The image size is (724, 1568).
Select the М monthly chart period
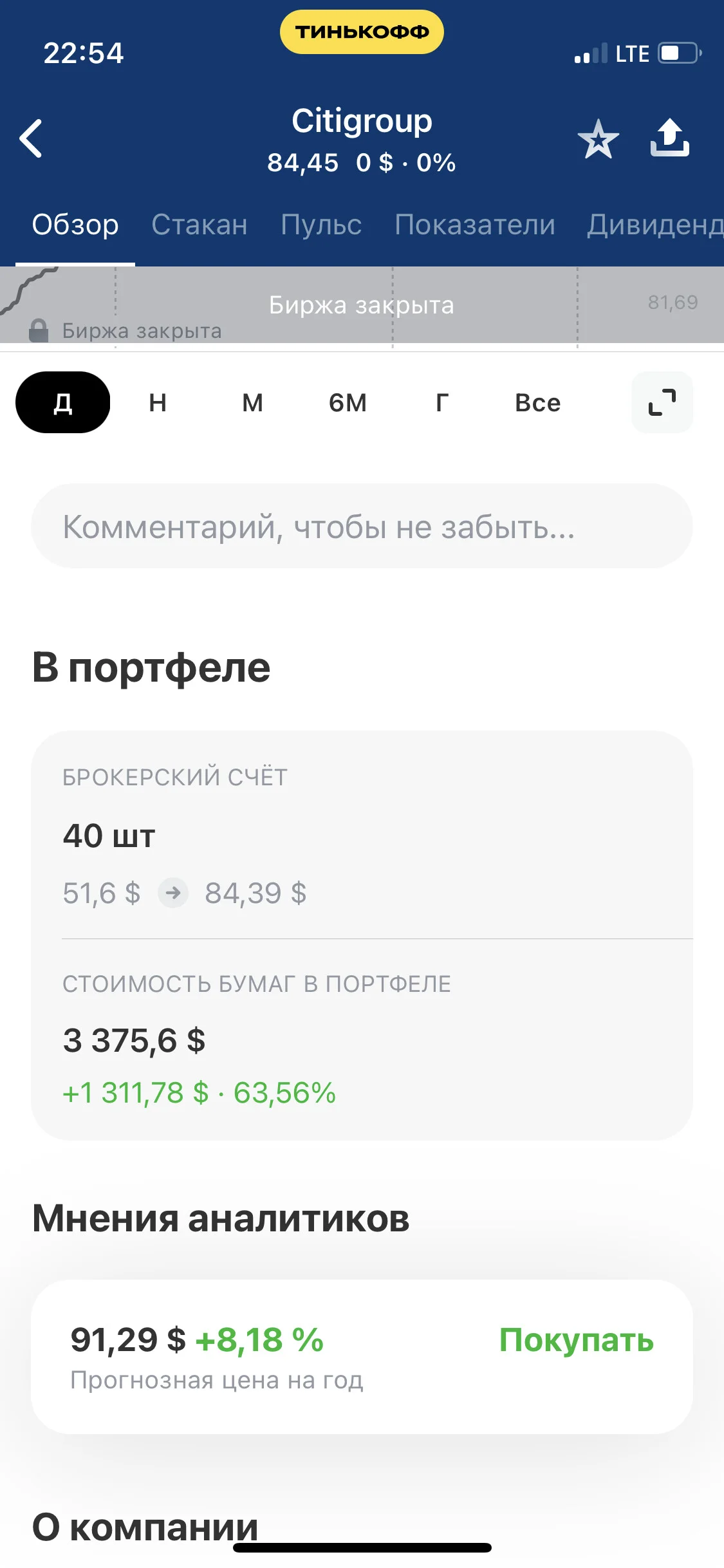252,402
